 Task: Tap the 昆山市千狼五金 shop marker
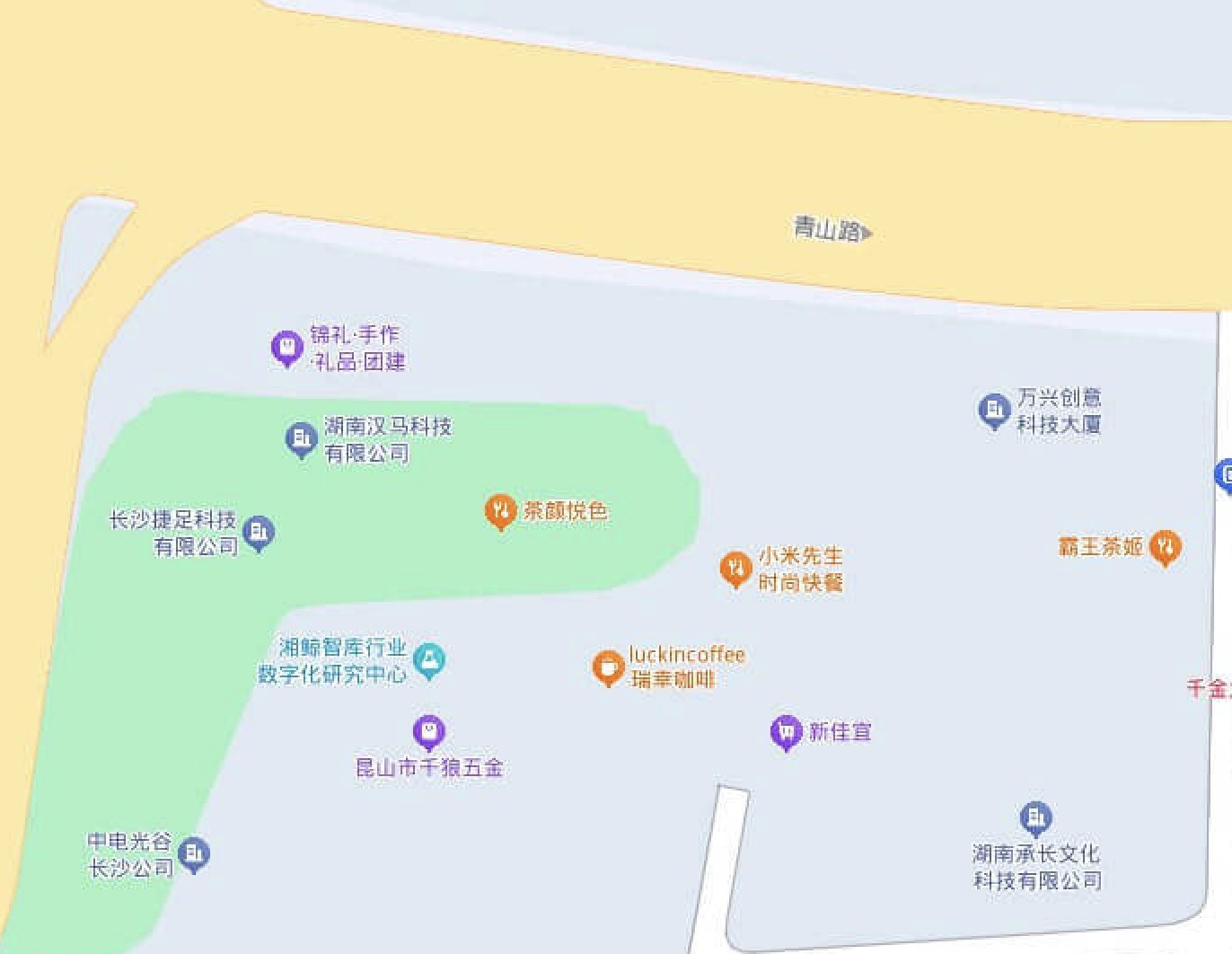(x=429, y=732)
